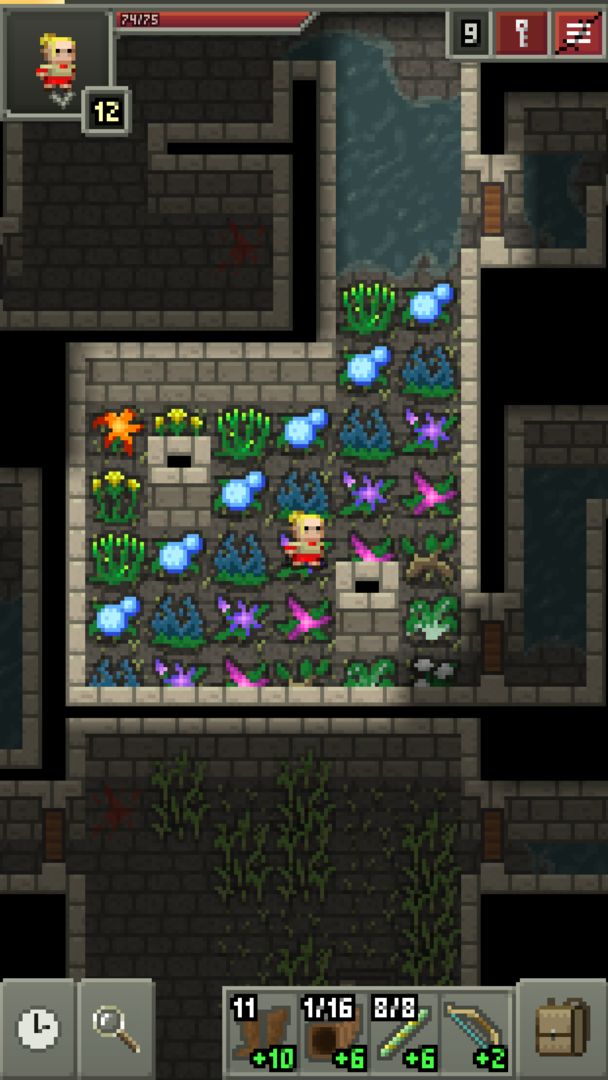The image size is (608, 1080).
Task: Use the boots quickslot showing +10
Action: click(x=263, y=1032)
